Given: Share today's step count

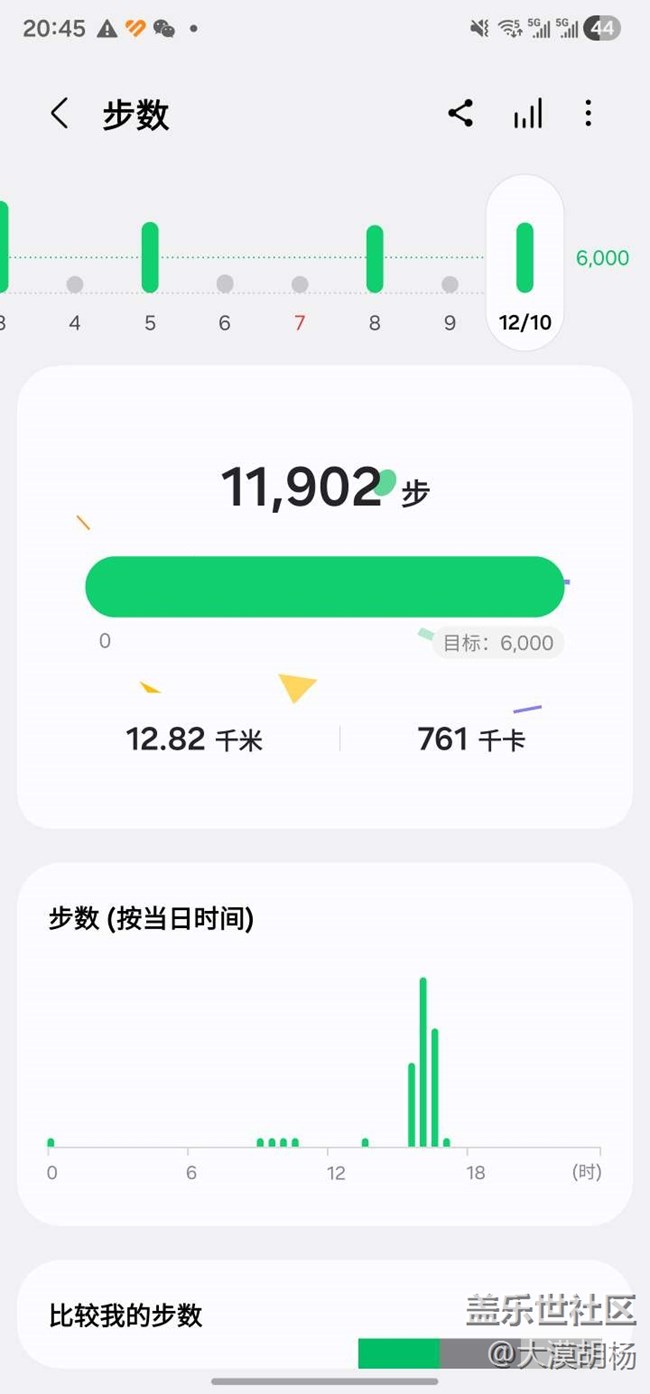Looking at the screenshot, I should point(460,114).
